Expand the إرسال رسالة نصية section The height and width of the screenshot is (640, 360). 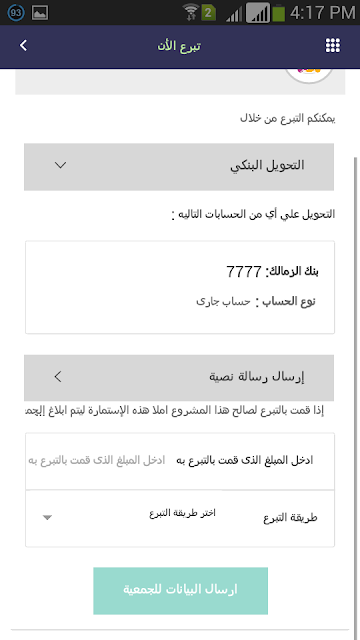[x=179, y=378]
